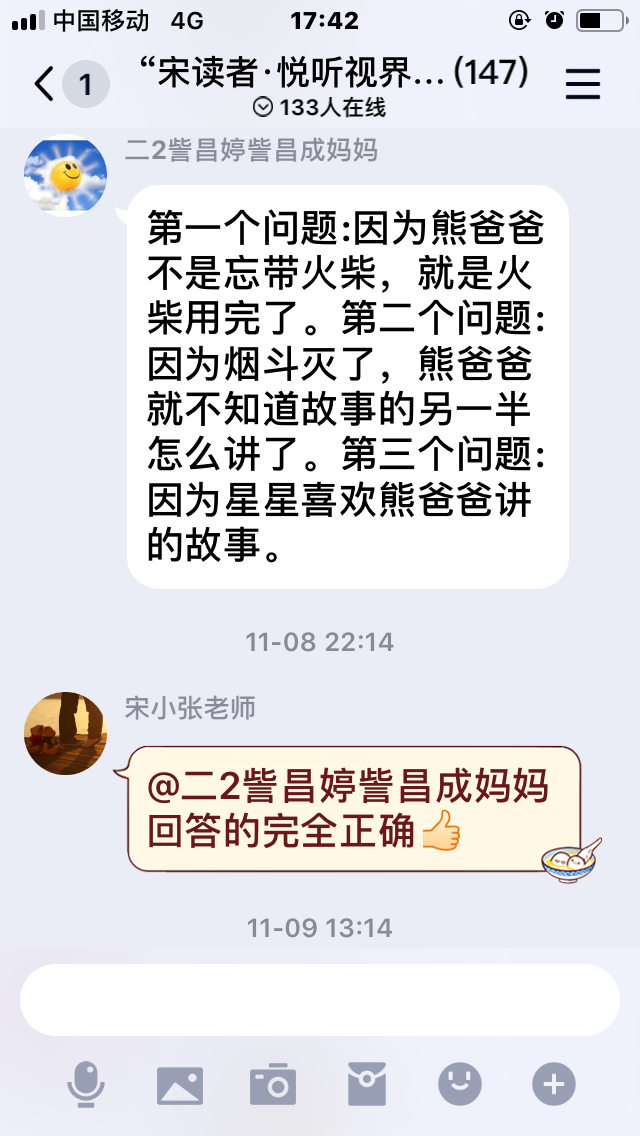Send a red envelope
The width and height of the screenshot is (640, 1136).
pos(367,1084)
